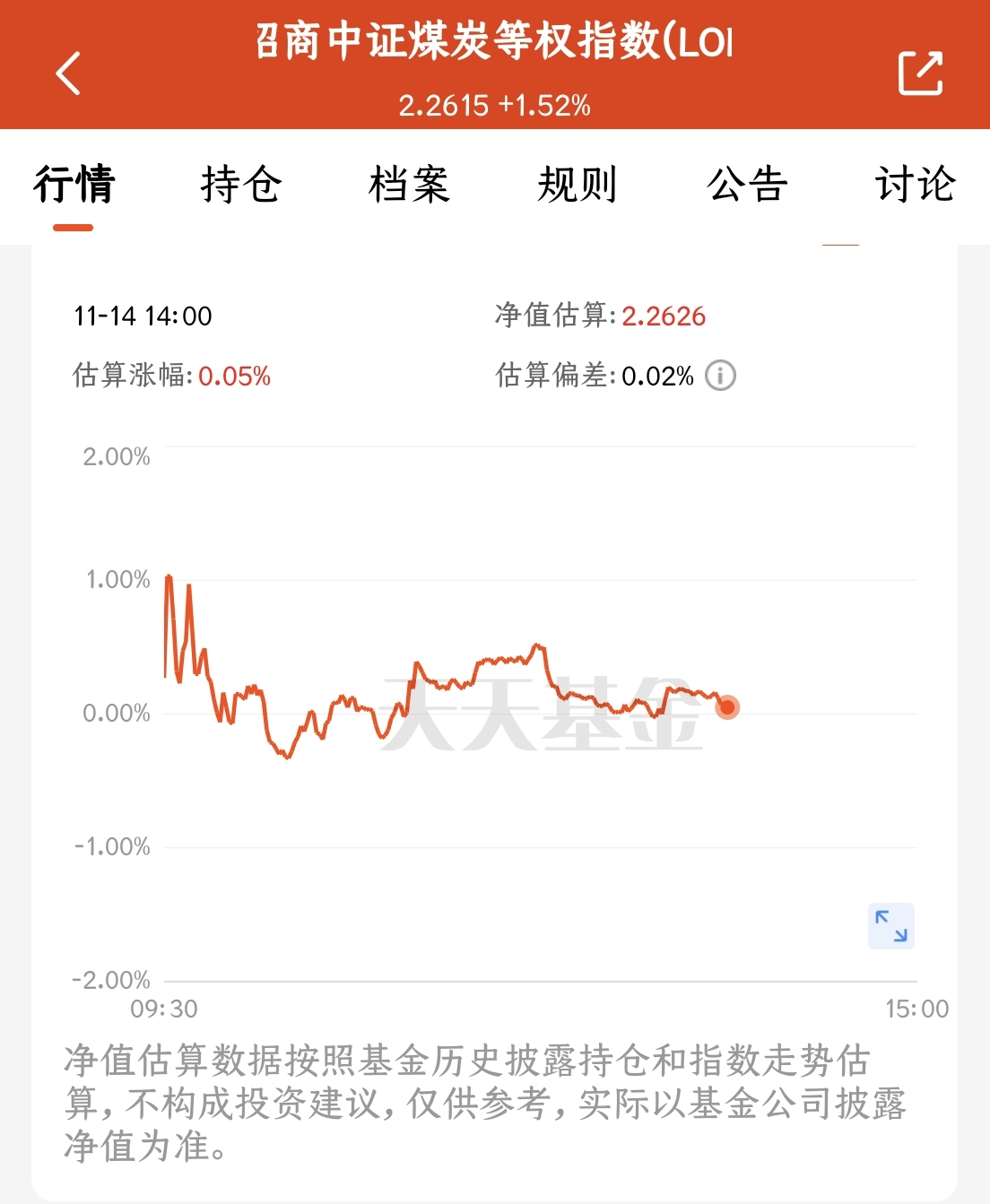The width and height of the screenshot is (990, 1204).
Task: Share this fund page
Action: coord(921,73)
